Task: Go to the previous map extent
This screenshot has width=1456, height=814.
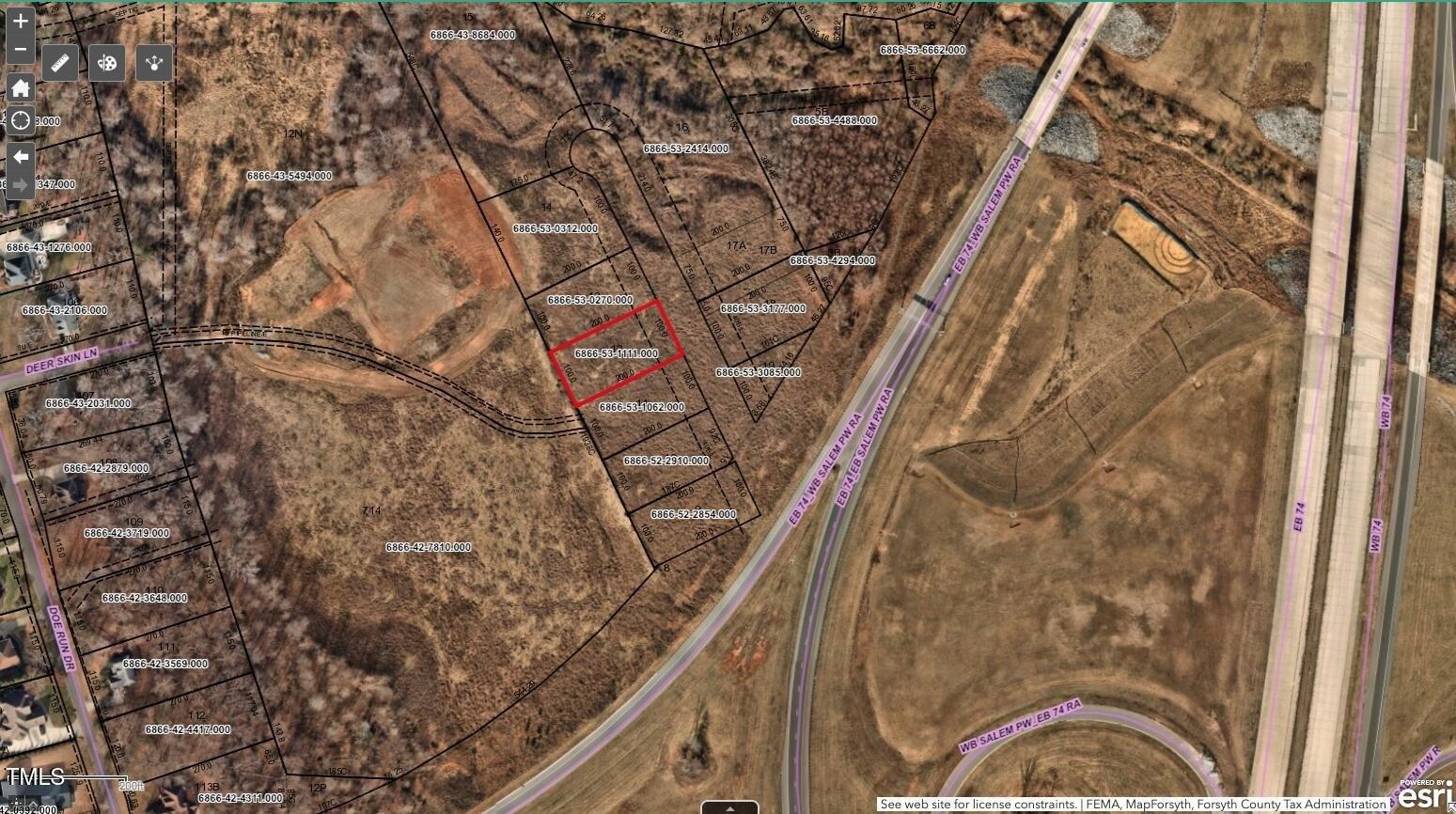Action: pyautogui.click(x=21, y=156)
